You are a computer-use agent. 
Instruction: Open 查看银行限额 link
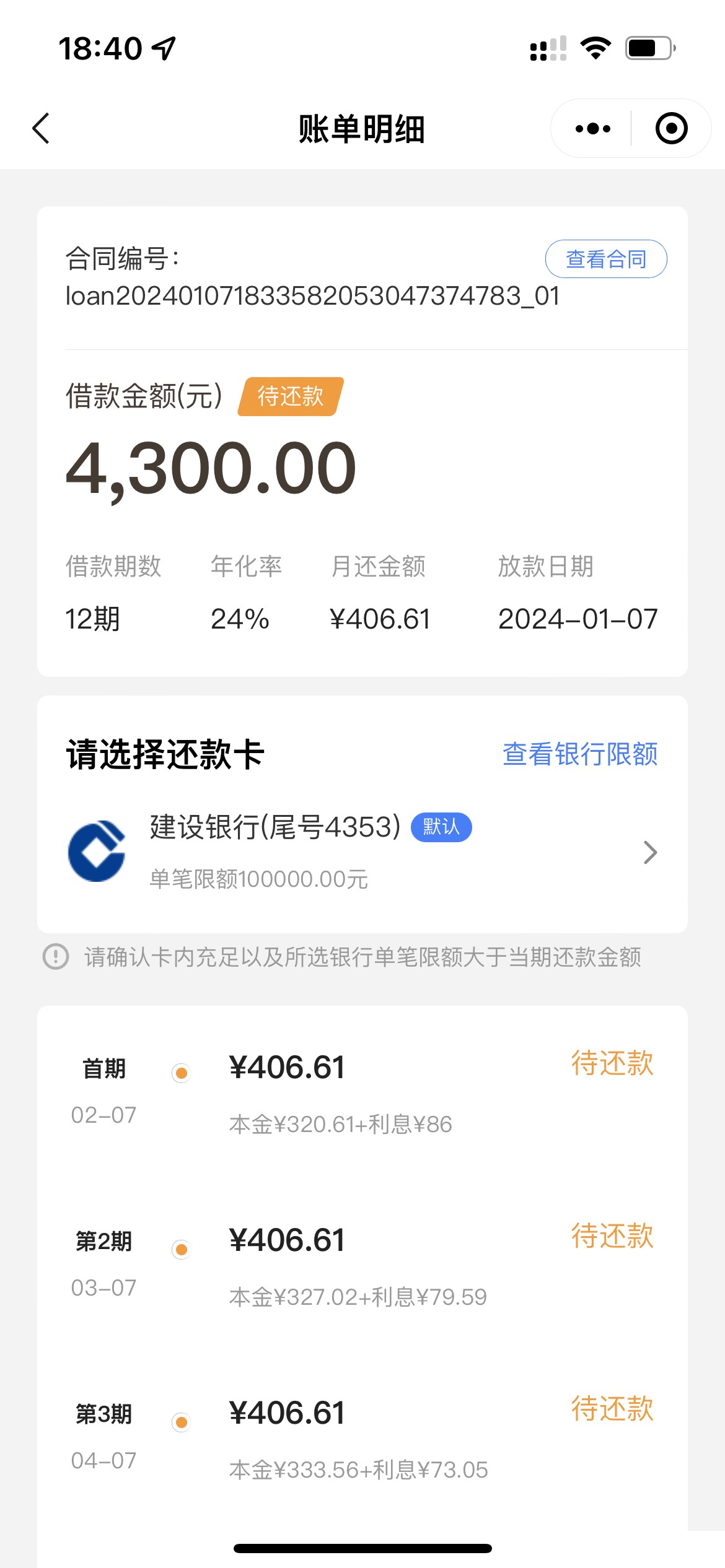(x=579, y=754)
